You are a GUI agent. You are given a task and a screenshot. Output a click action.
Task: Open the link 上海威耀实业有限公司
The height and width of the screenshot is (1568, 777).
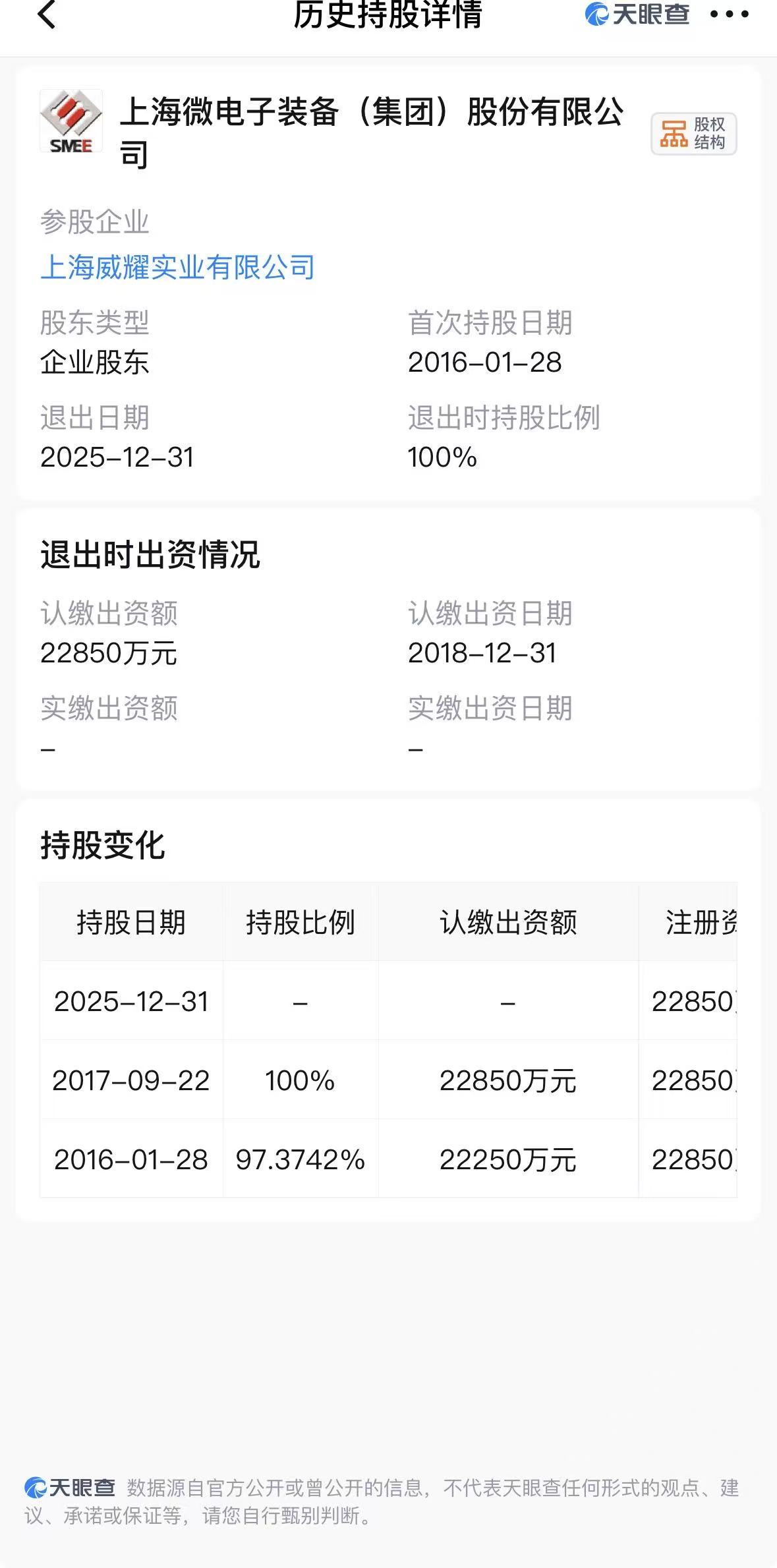(179, 266)
